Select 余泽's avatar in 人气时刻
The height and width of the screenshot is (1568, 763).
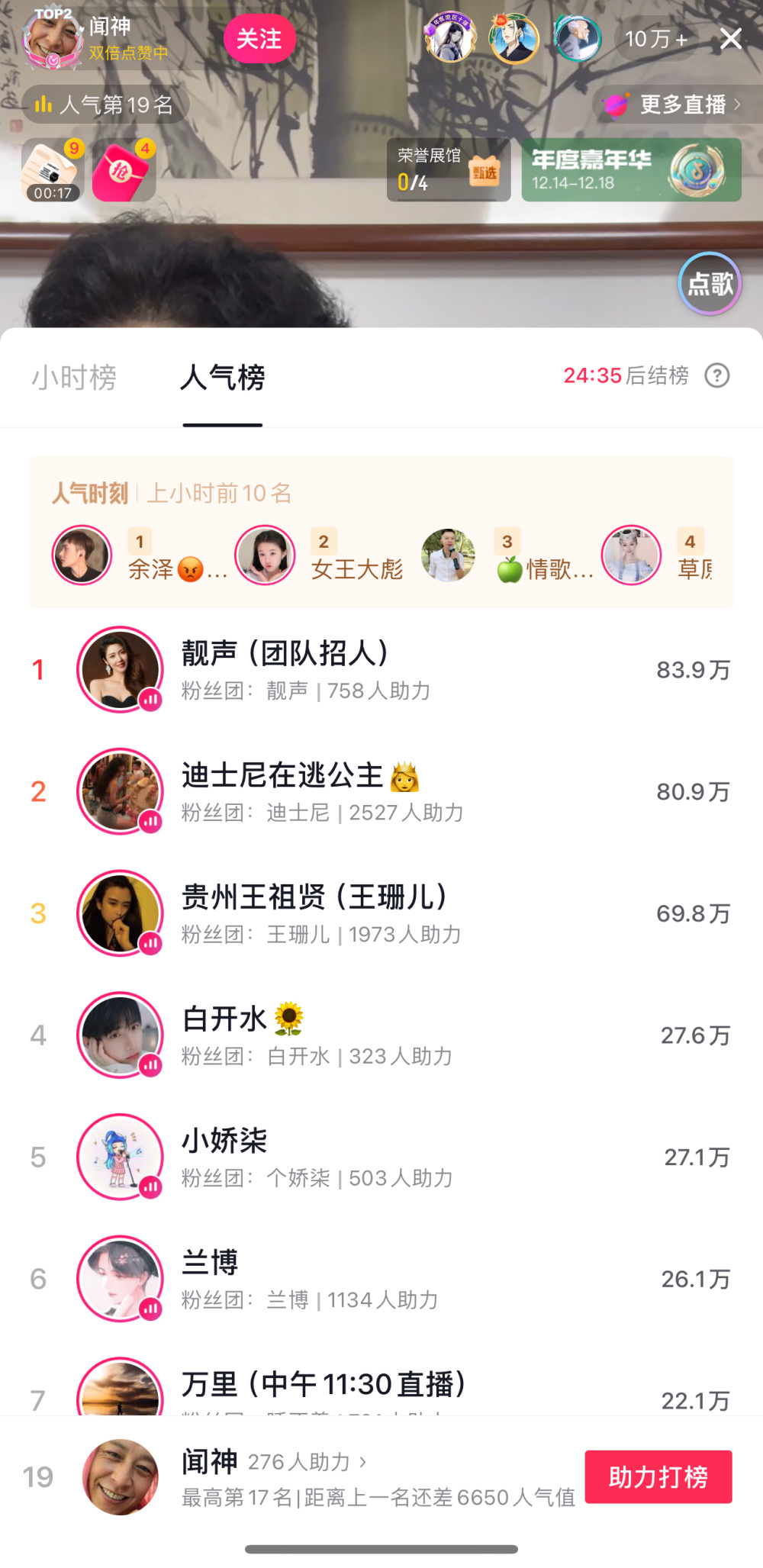(x=81, y=555)
